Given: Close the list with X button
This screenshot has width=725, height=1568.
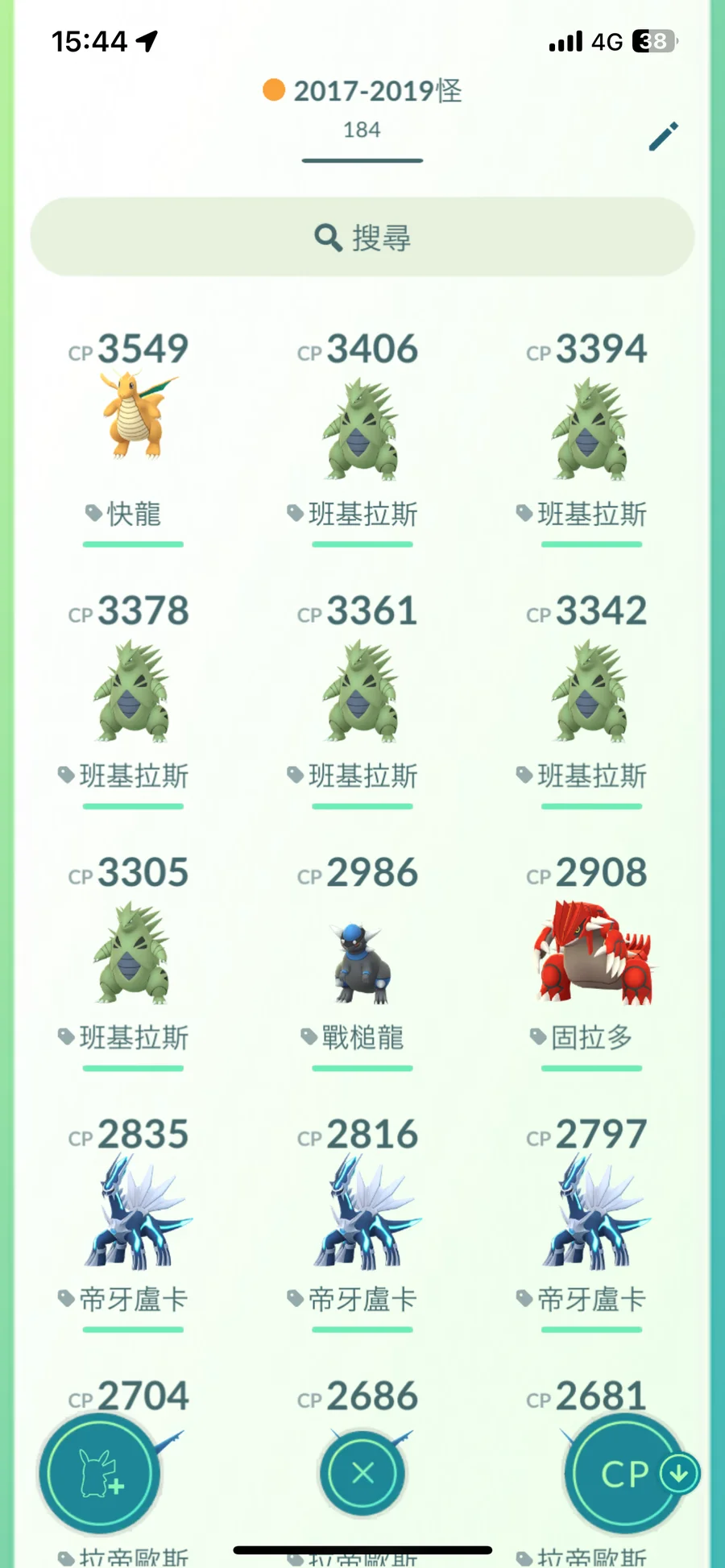Looking at the screenshot, I should pos(362,1474).
